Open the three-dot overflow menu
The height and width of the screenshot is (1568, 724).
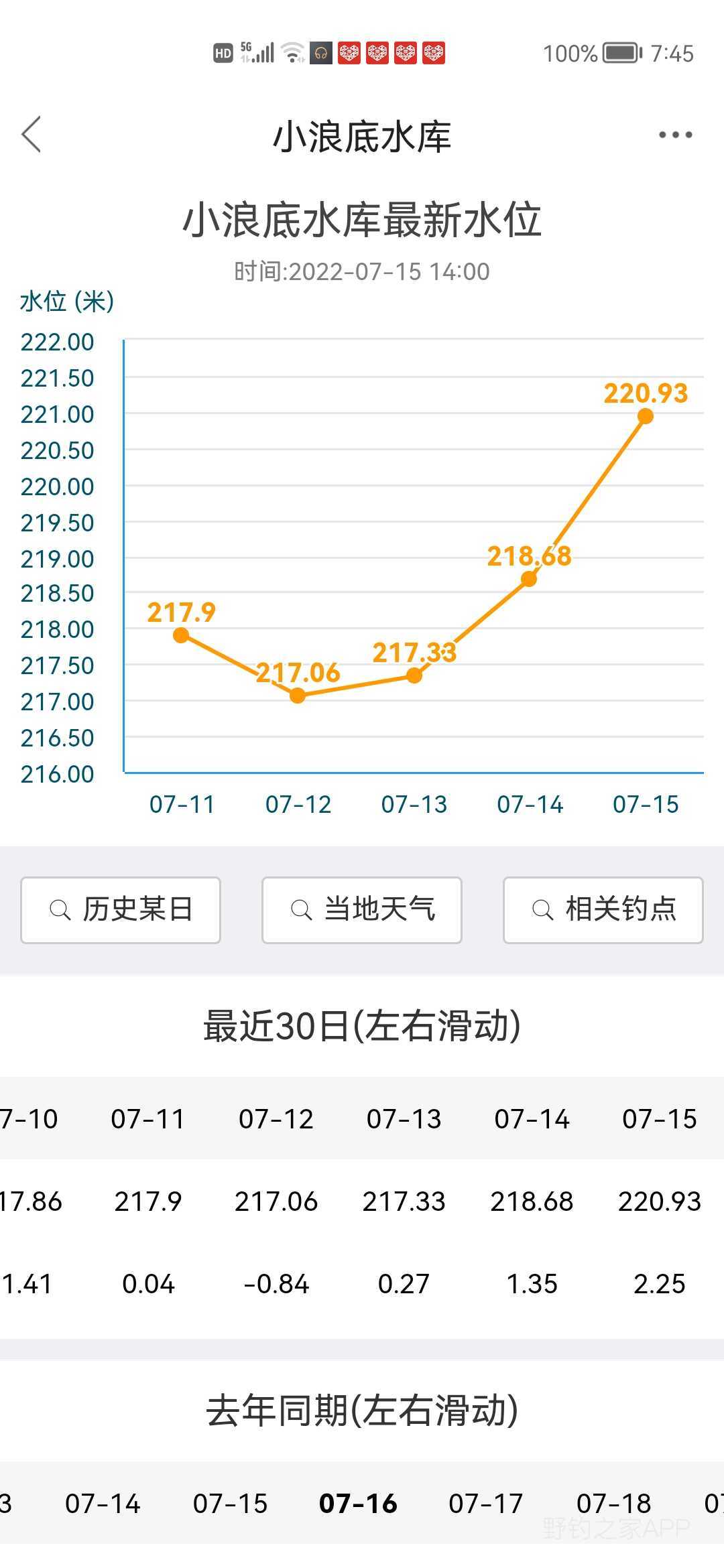point(675,135)
